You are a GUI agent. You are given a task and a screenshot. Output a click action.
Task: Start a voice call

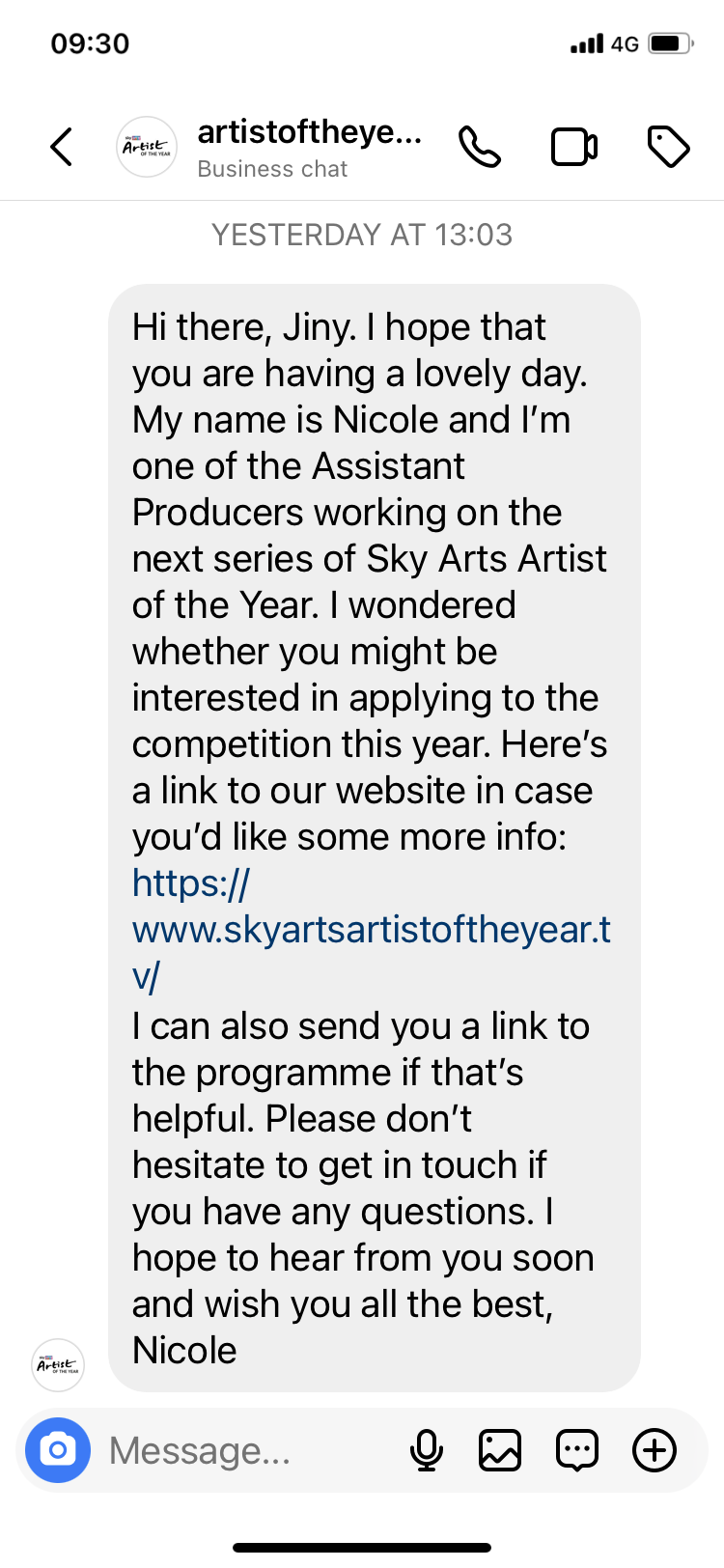click(480, 147)
